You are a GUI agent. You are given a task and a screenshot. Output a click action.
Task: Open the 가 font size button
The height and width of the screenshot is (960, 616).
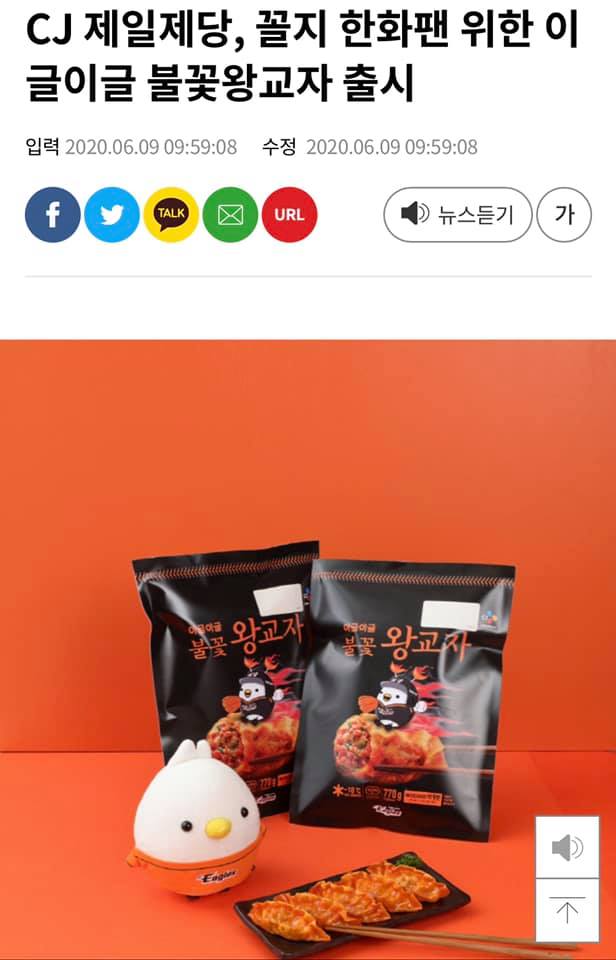coord(564,214)
